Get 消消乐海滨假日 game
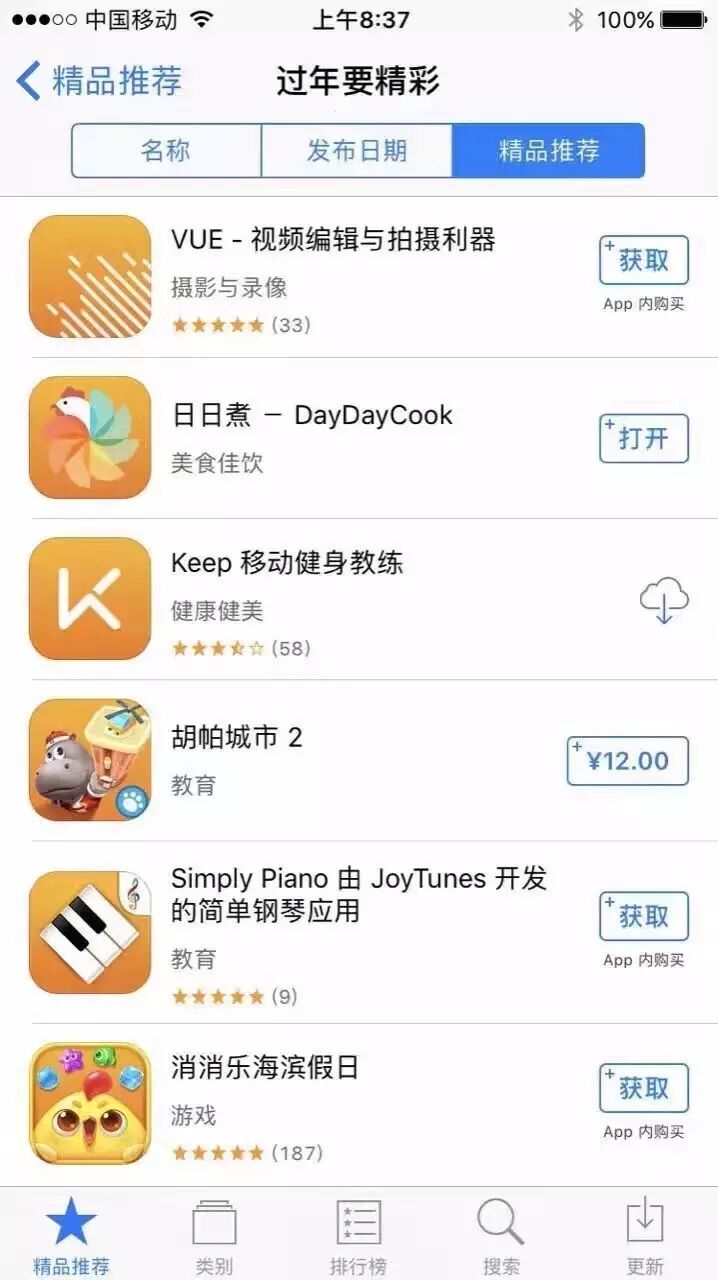718x1280 pixels. (643, 1088)
